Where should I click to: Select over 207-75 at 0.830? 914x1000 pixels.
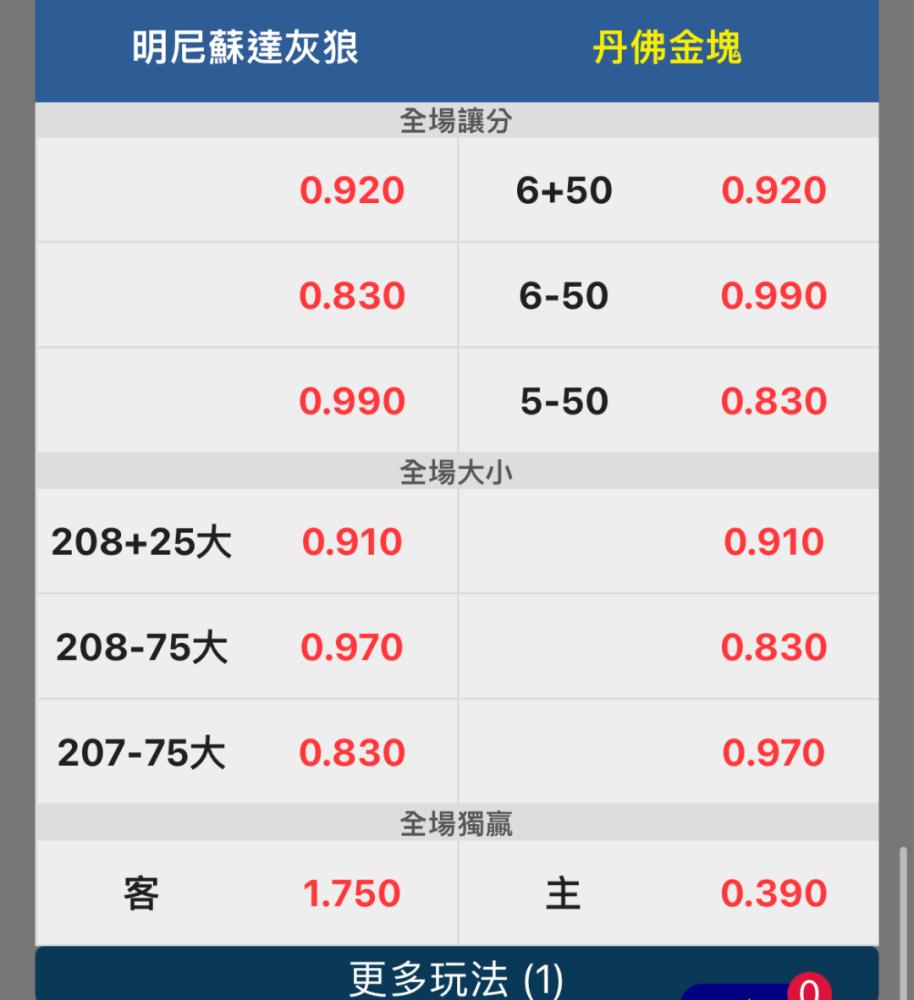point(247,752)
